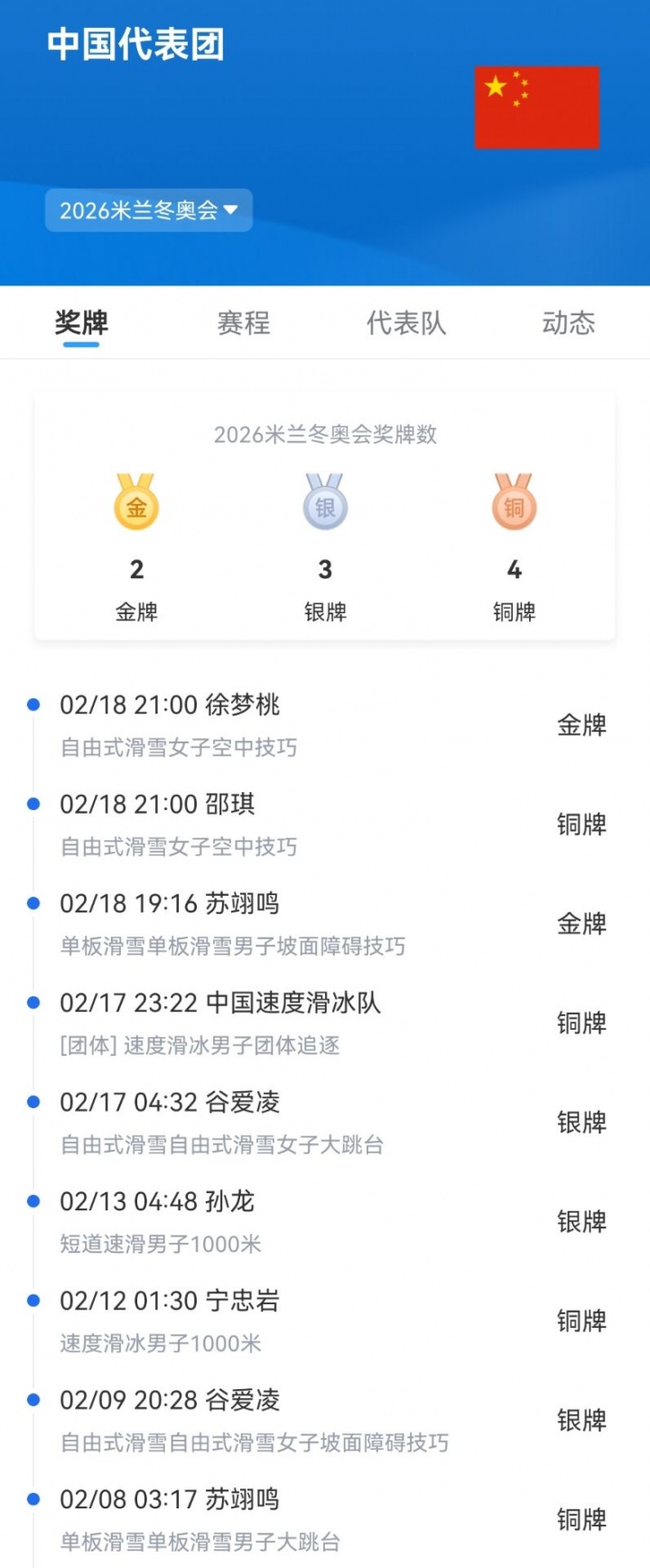Open the 代表队 tab

click(406, 322)
